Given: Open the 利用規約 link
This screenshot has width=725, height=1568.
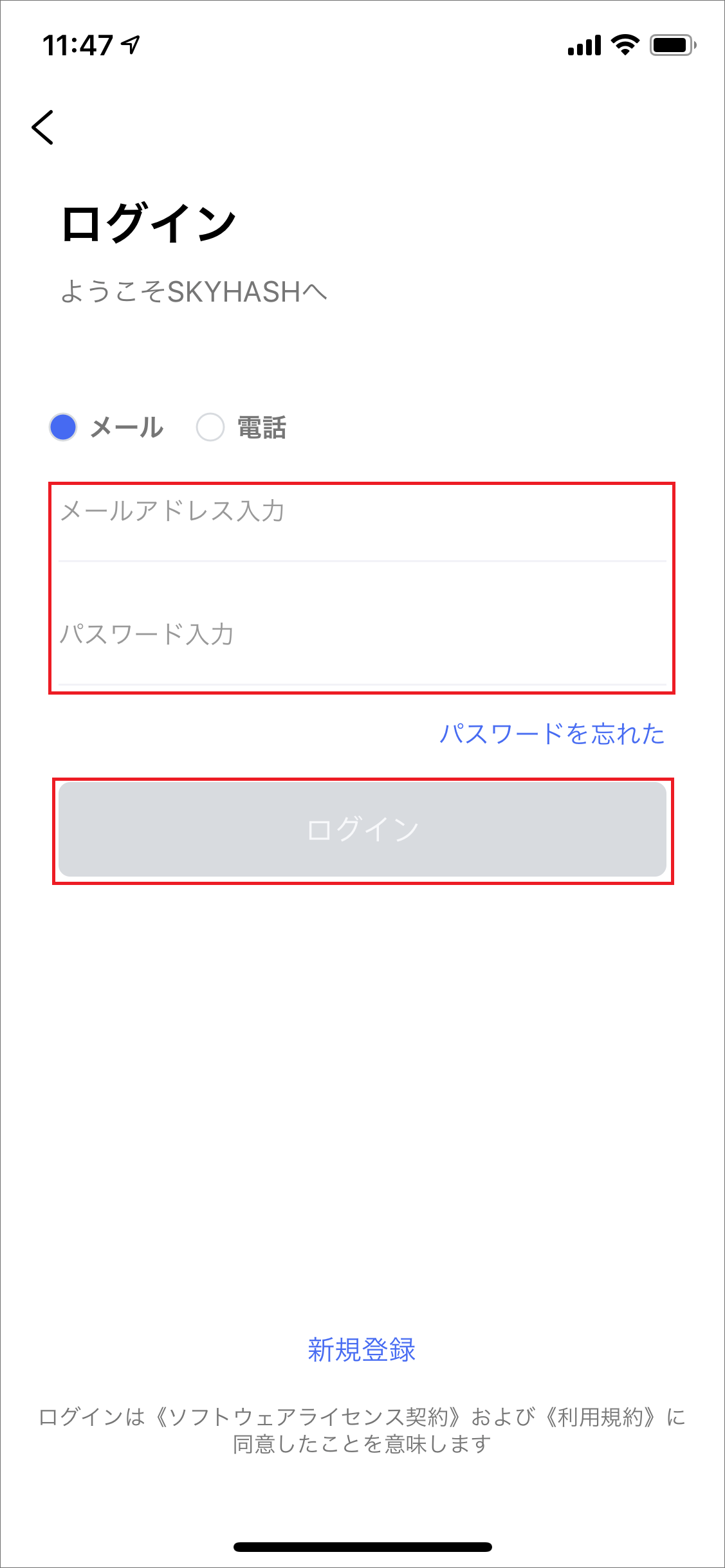Looking at the screenshot, I should click(x=601, y=1416).
